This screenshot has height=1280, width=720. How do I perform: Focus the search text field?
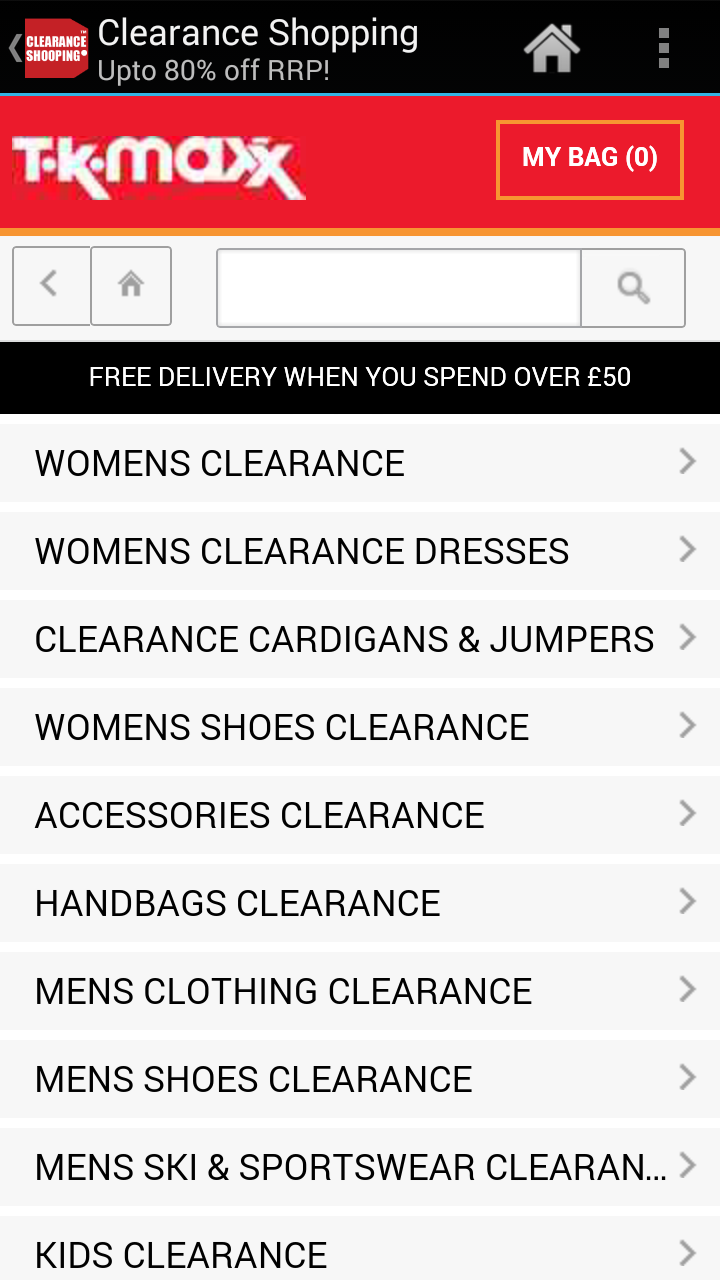398,288
